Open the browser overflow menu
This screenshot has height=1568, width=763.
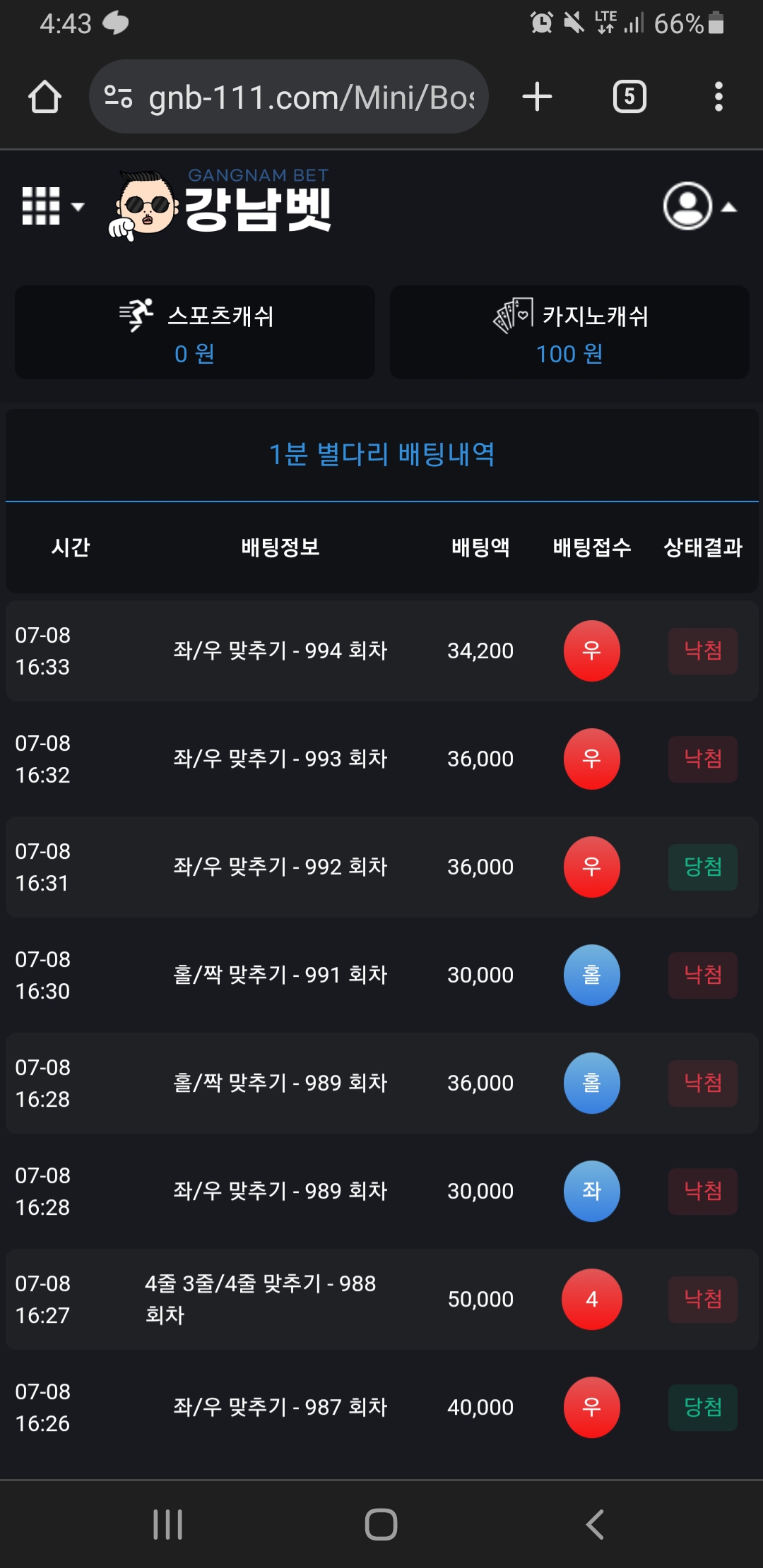click(x=718, y=97)
